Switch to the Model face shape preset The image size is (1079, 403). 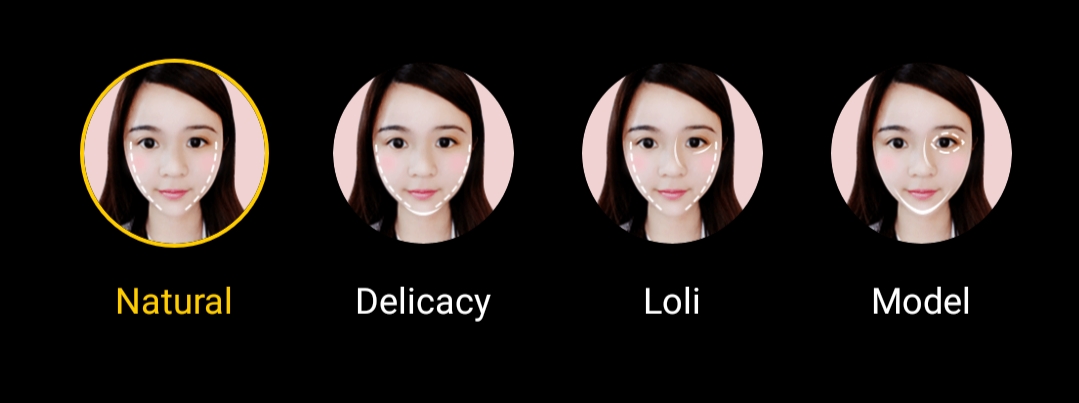coord(921,153)
